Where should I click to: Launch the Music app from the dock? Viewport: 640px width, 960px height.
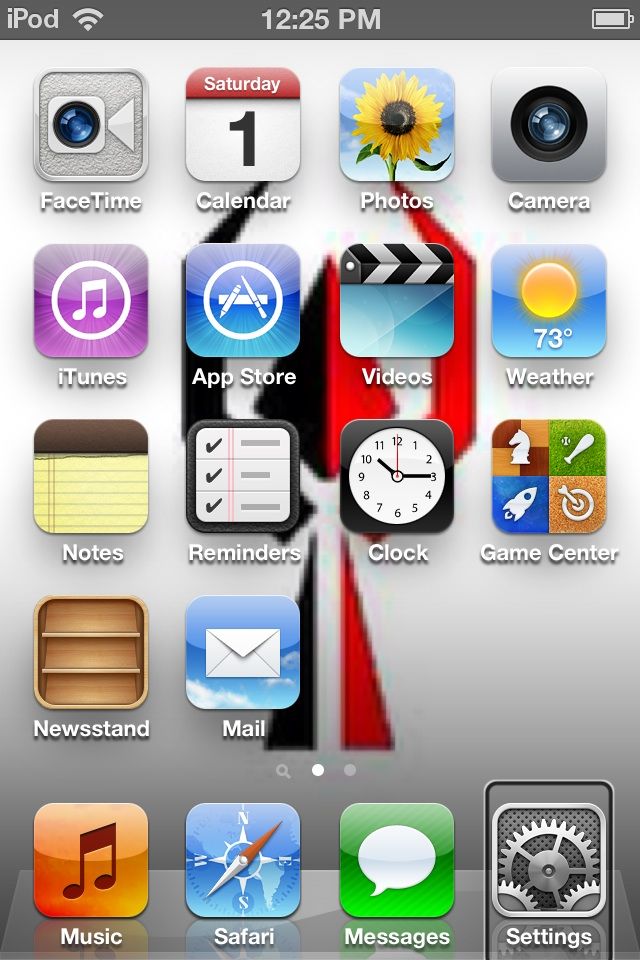click(91, 861)
